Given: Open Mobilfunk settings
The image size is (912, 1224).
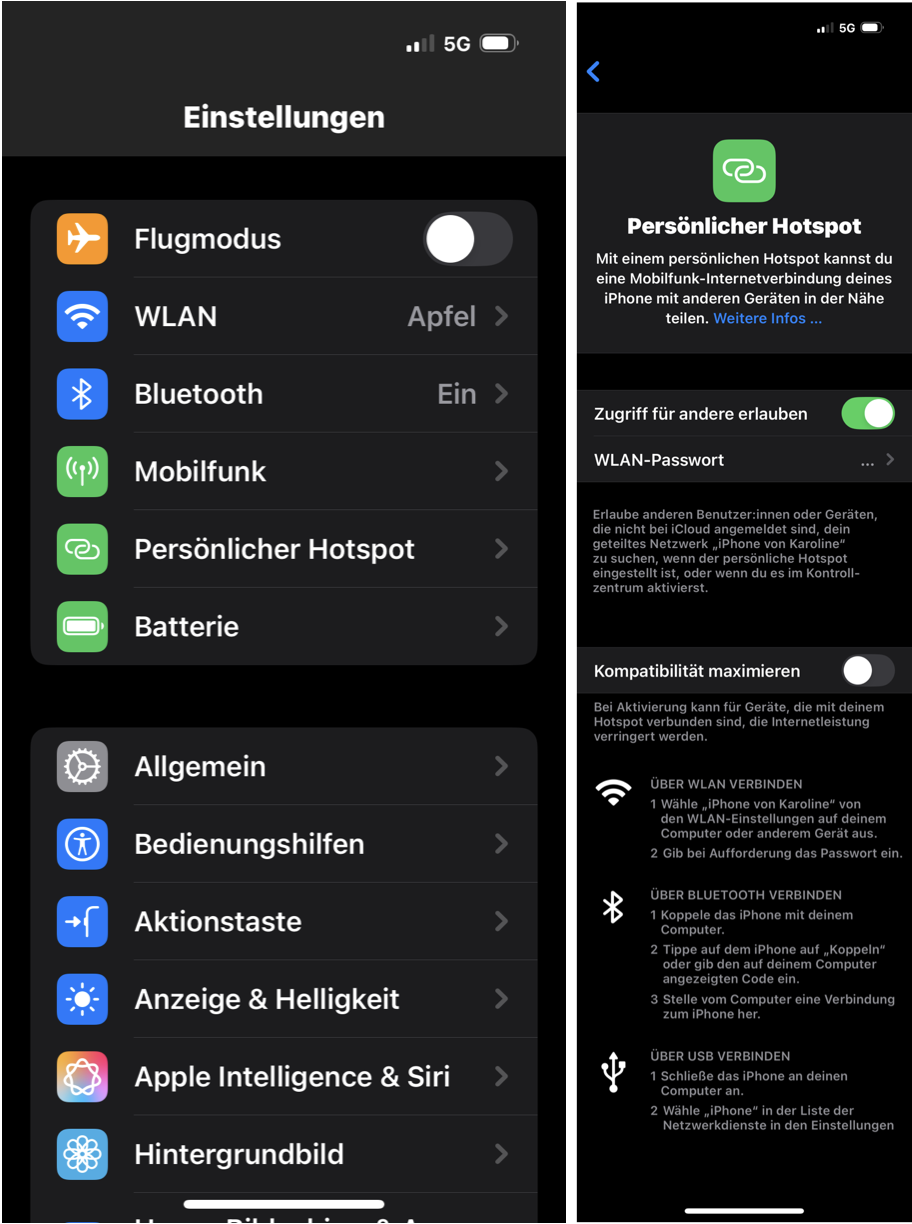Looking at the screenshot, I should pos(285,472).
